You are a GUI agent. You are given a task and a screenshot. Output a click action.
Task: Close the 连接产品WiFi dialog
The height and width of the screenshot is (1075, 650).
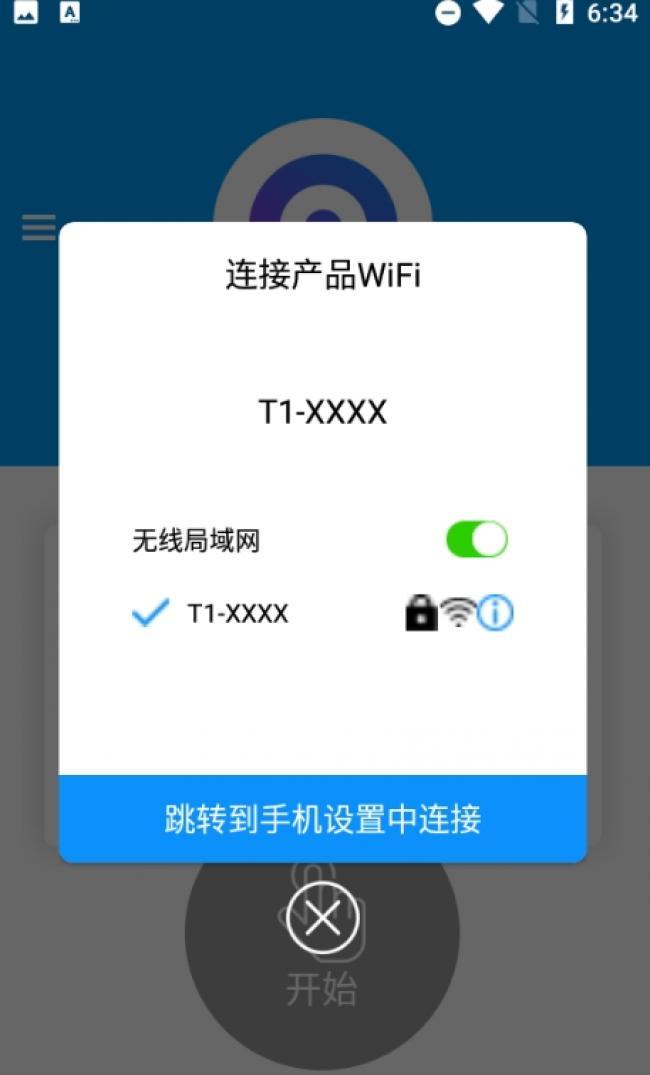322,917
